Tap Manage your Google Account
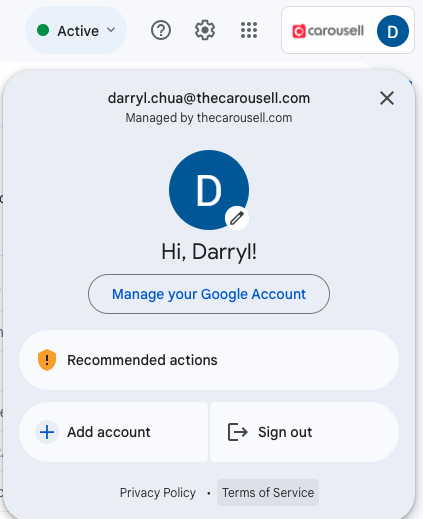The width and height of the screenshot is (423, 519). coord(209,294)
